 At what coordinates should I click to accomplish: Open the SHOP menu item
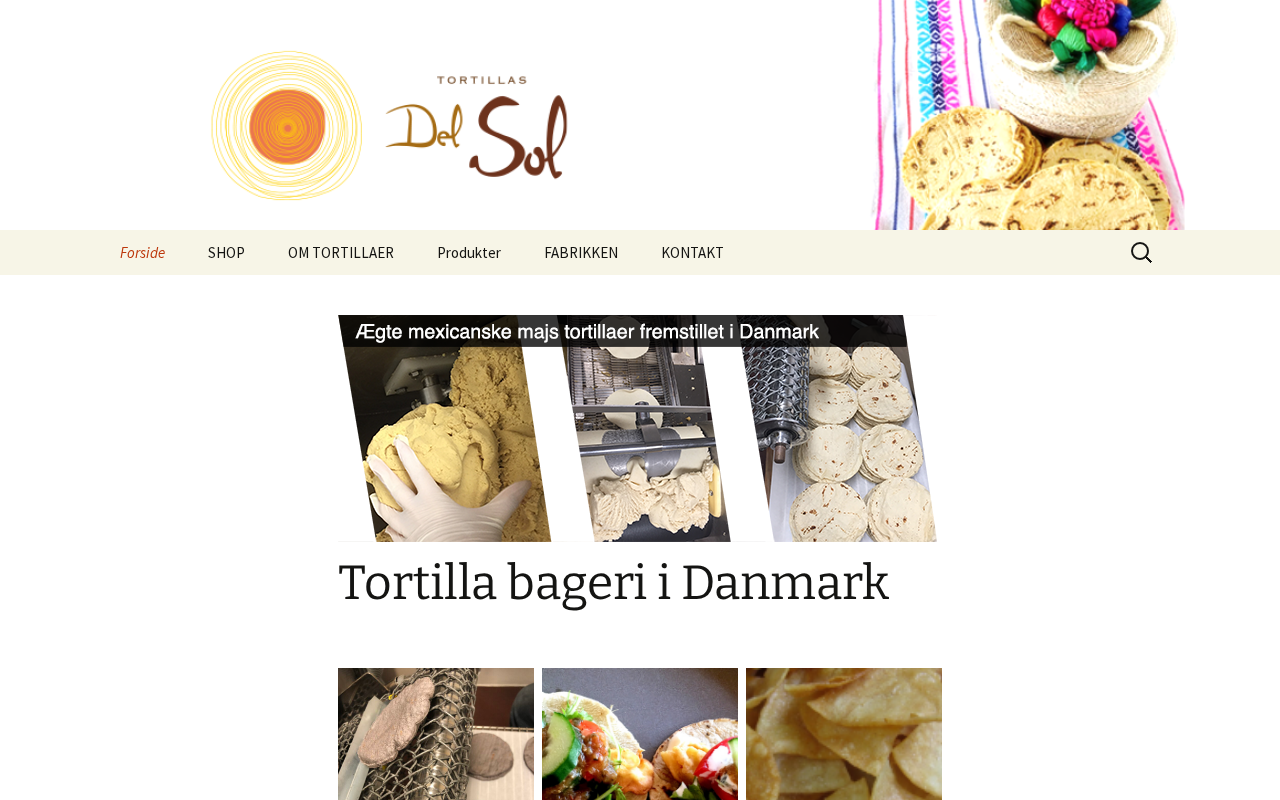tap(226, 253)
